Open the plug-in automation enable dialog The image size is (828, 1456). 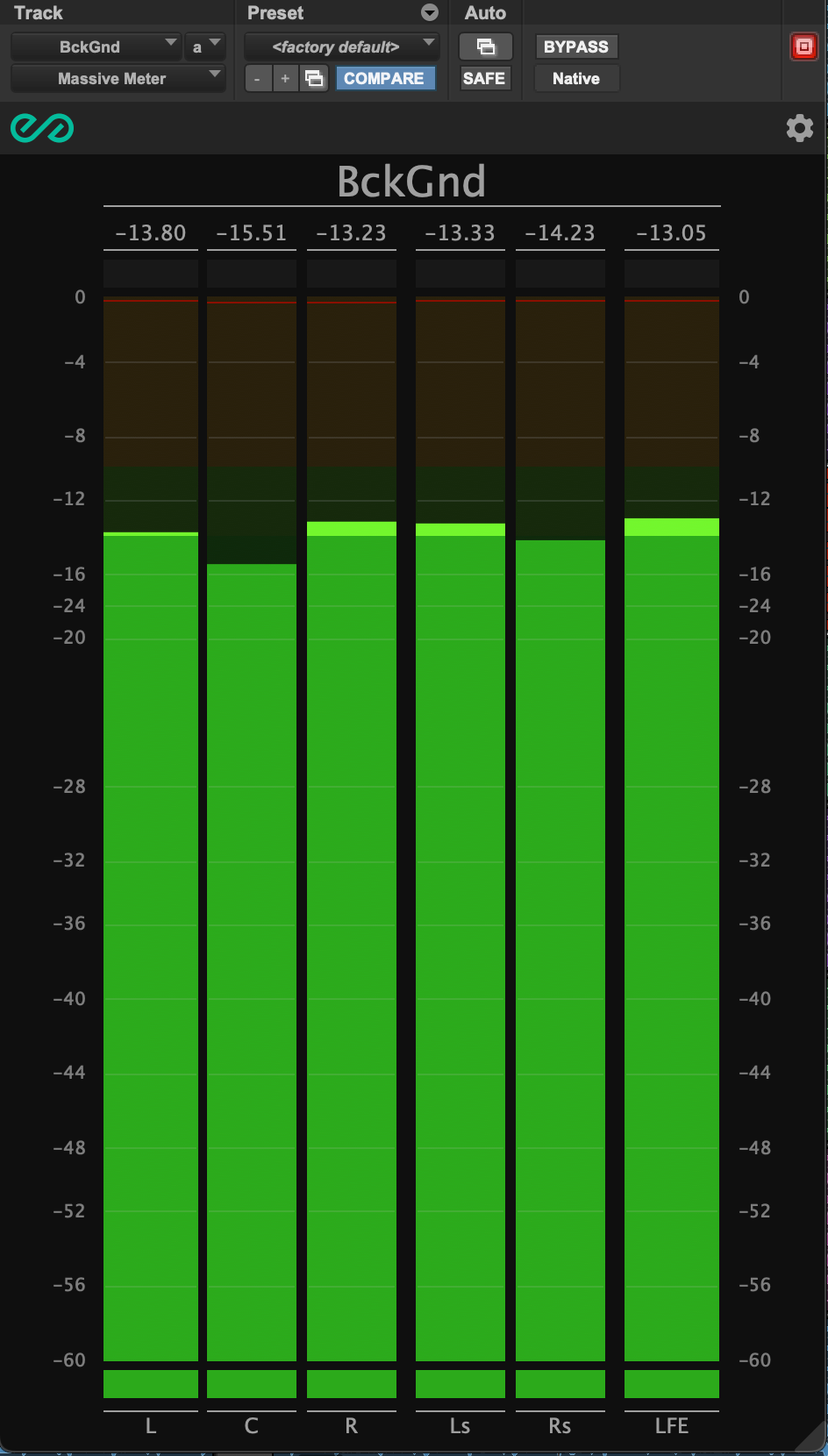(485, 46)
